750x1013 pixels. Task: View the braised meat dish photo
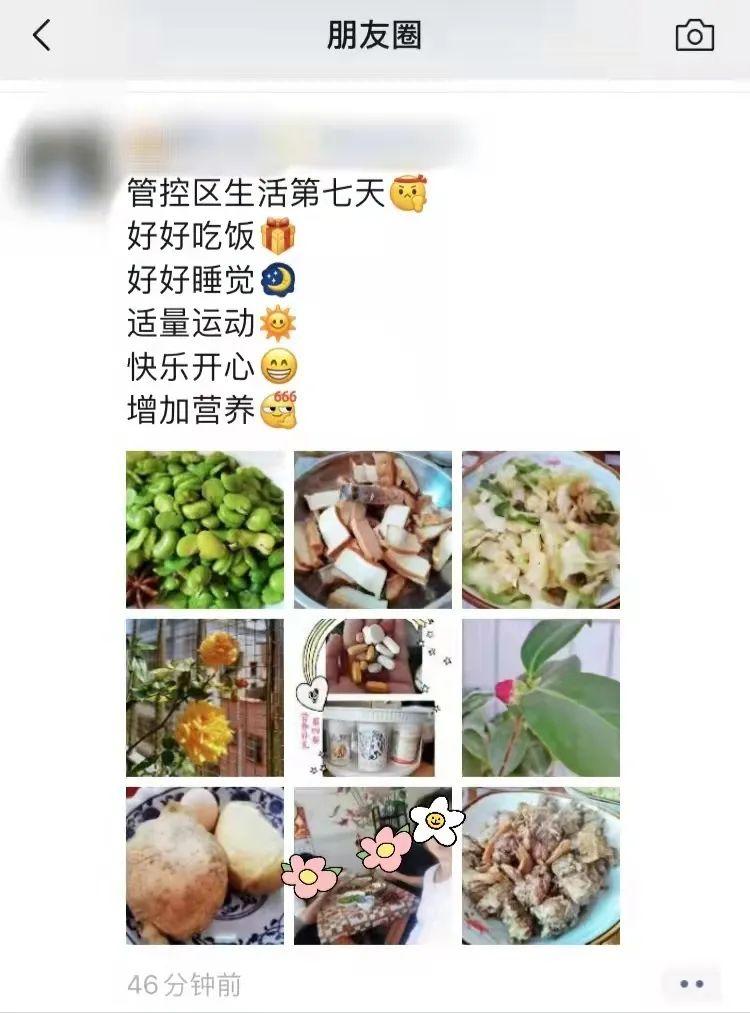(x=541, y=865)
